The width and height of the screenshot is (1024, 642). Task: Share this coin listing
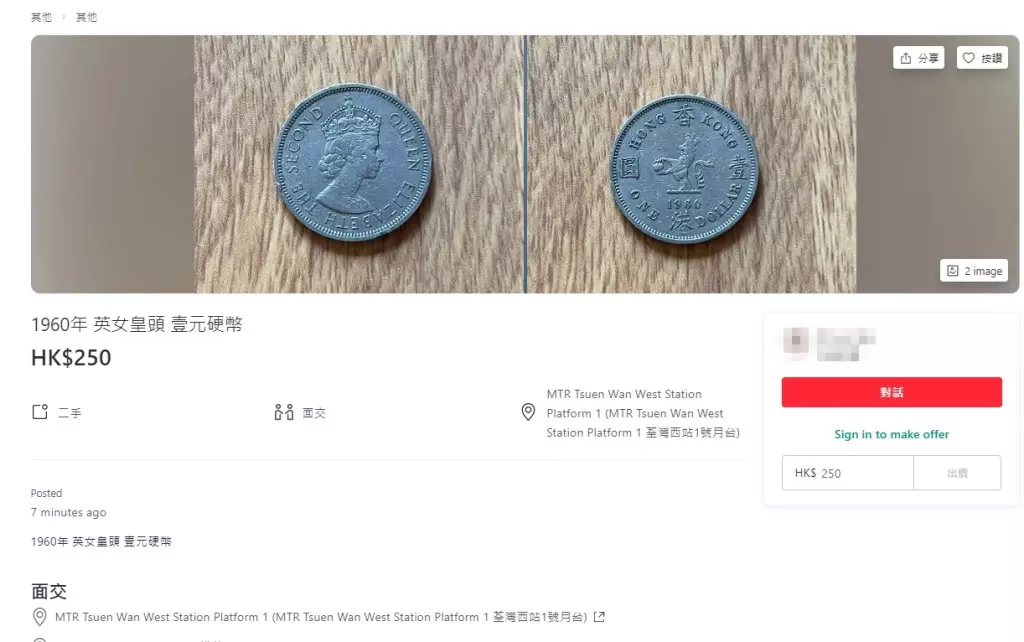click(919, 58)
